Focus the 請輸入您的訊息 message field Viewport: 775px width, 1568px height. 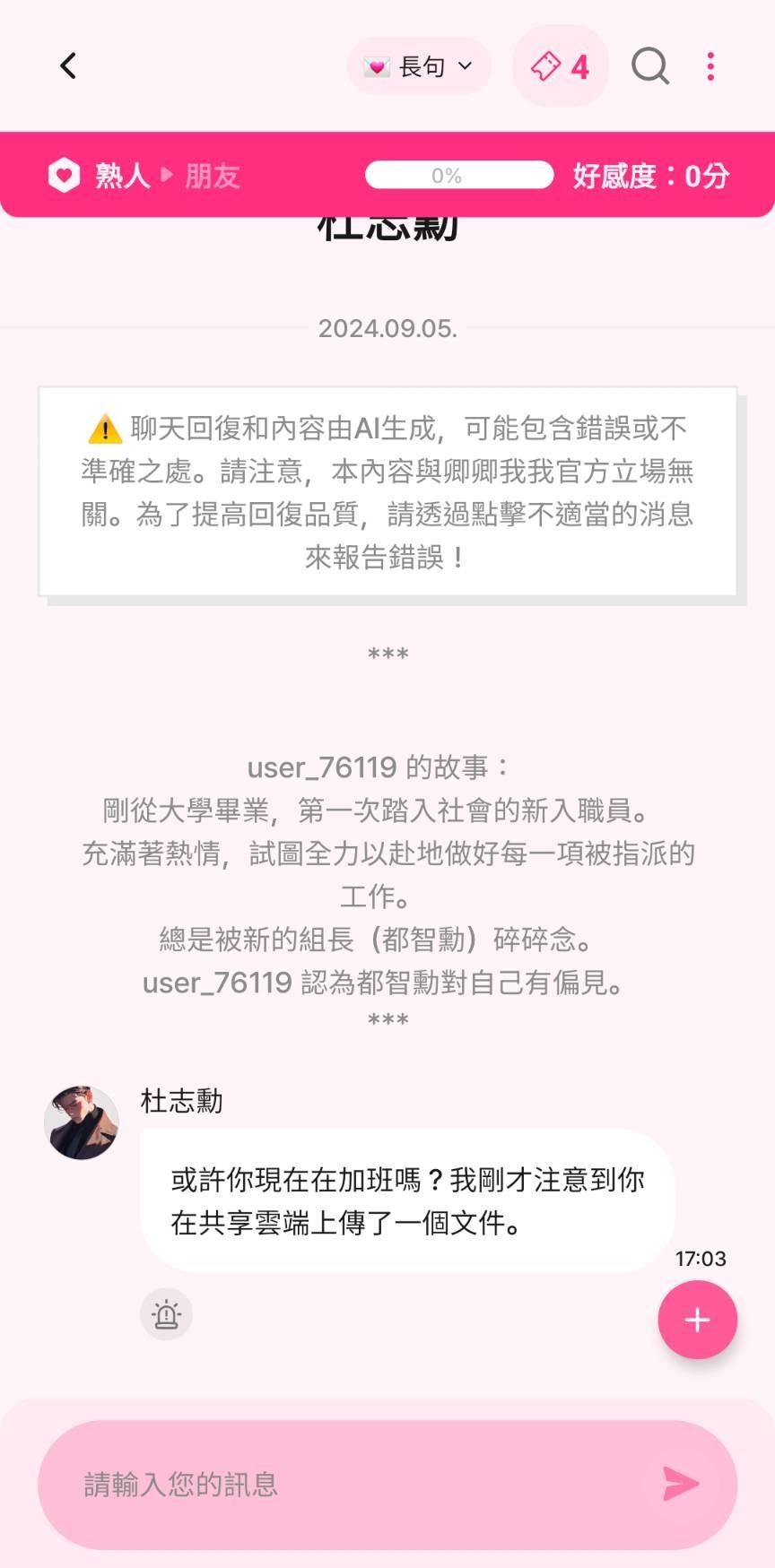click(359, 1484)
